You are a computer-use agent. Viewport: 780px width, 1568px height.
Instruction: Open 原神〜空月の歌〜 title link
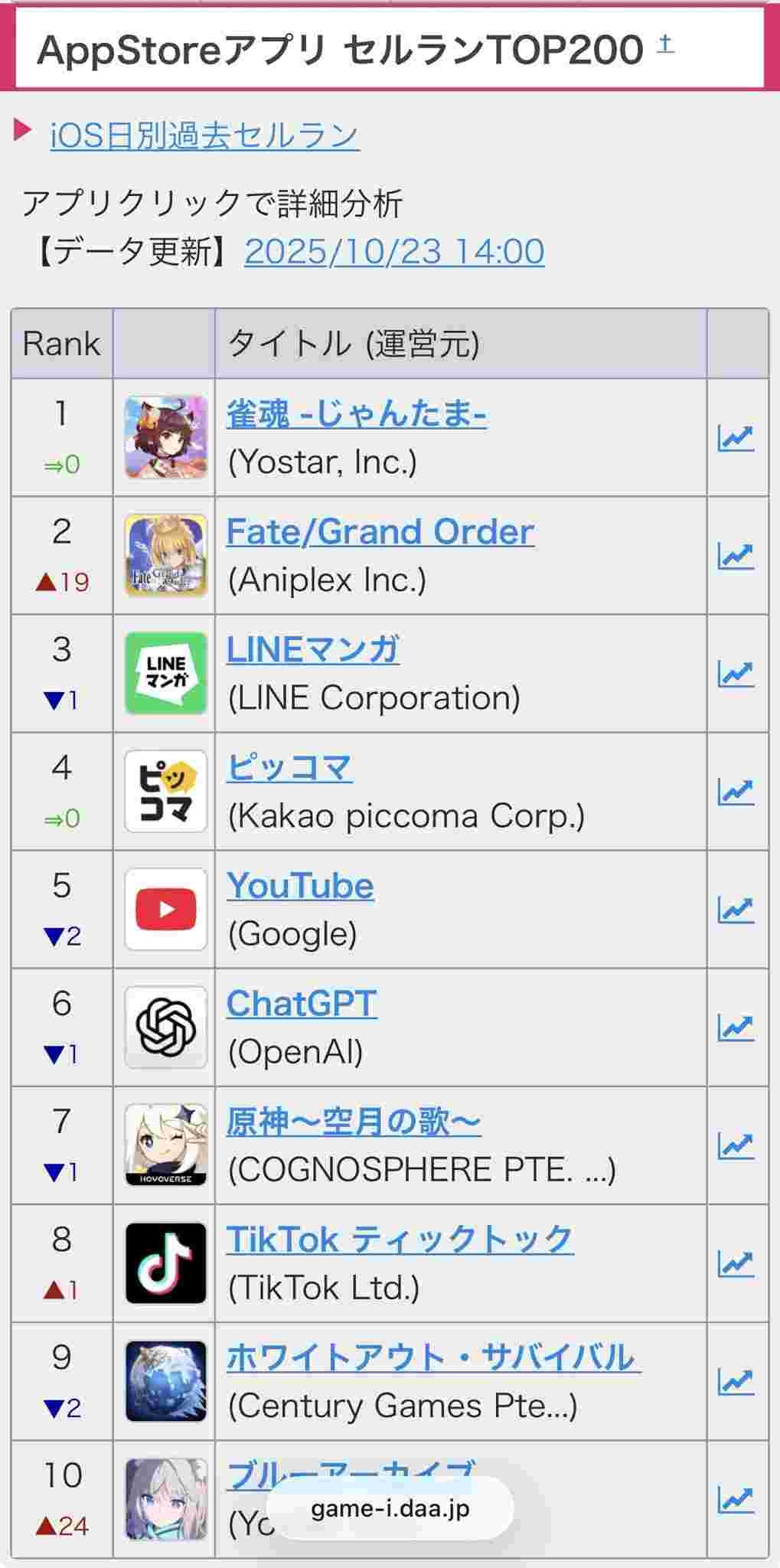[354, 1122]
